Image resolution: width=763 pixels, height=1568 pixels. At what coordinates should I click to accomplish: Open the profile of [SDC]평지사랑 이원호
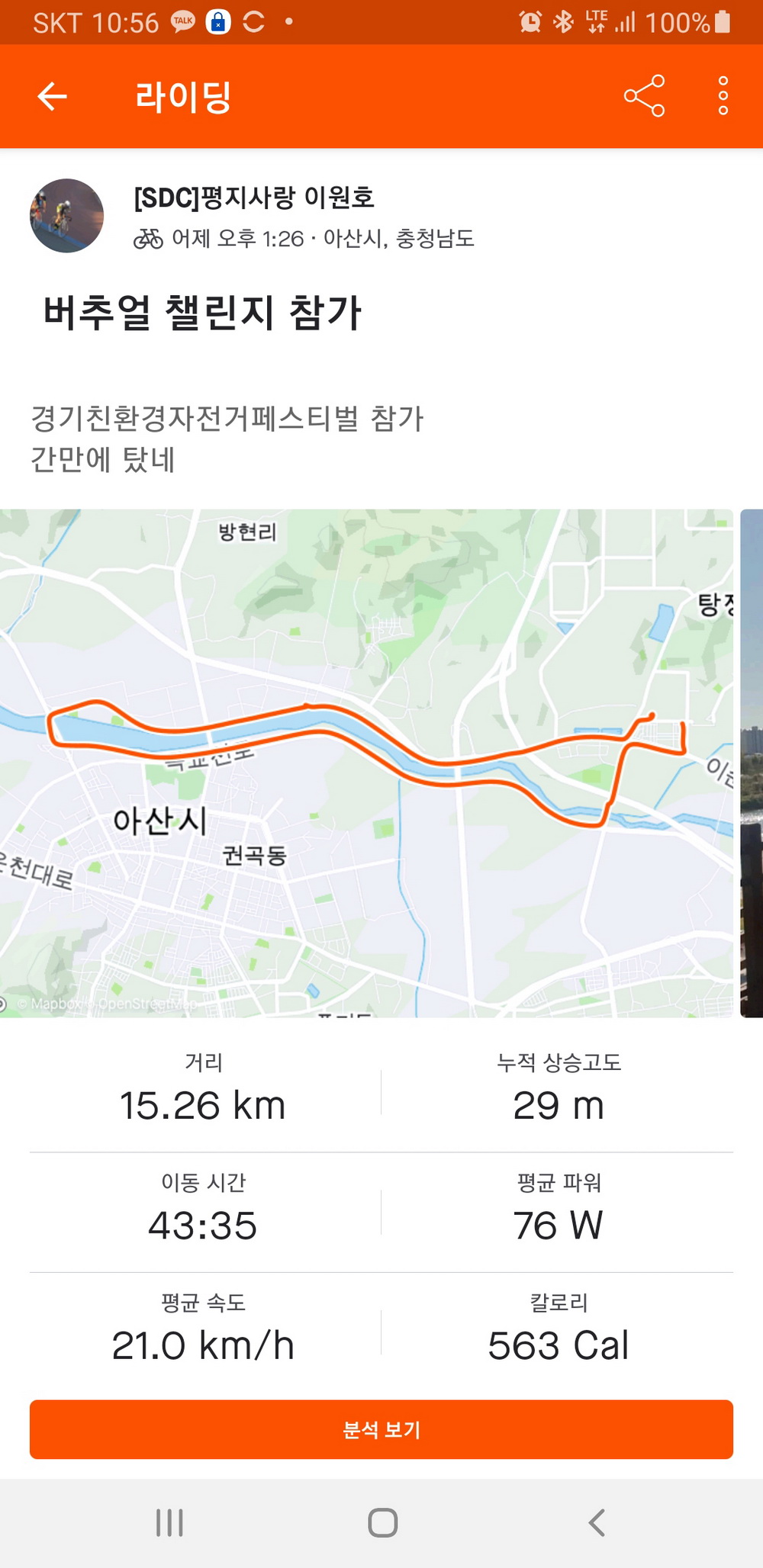[254, 198]
